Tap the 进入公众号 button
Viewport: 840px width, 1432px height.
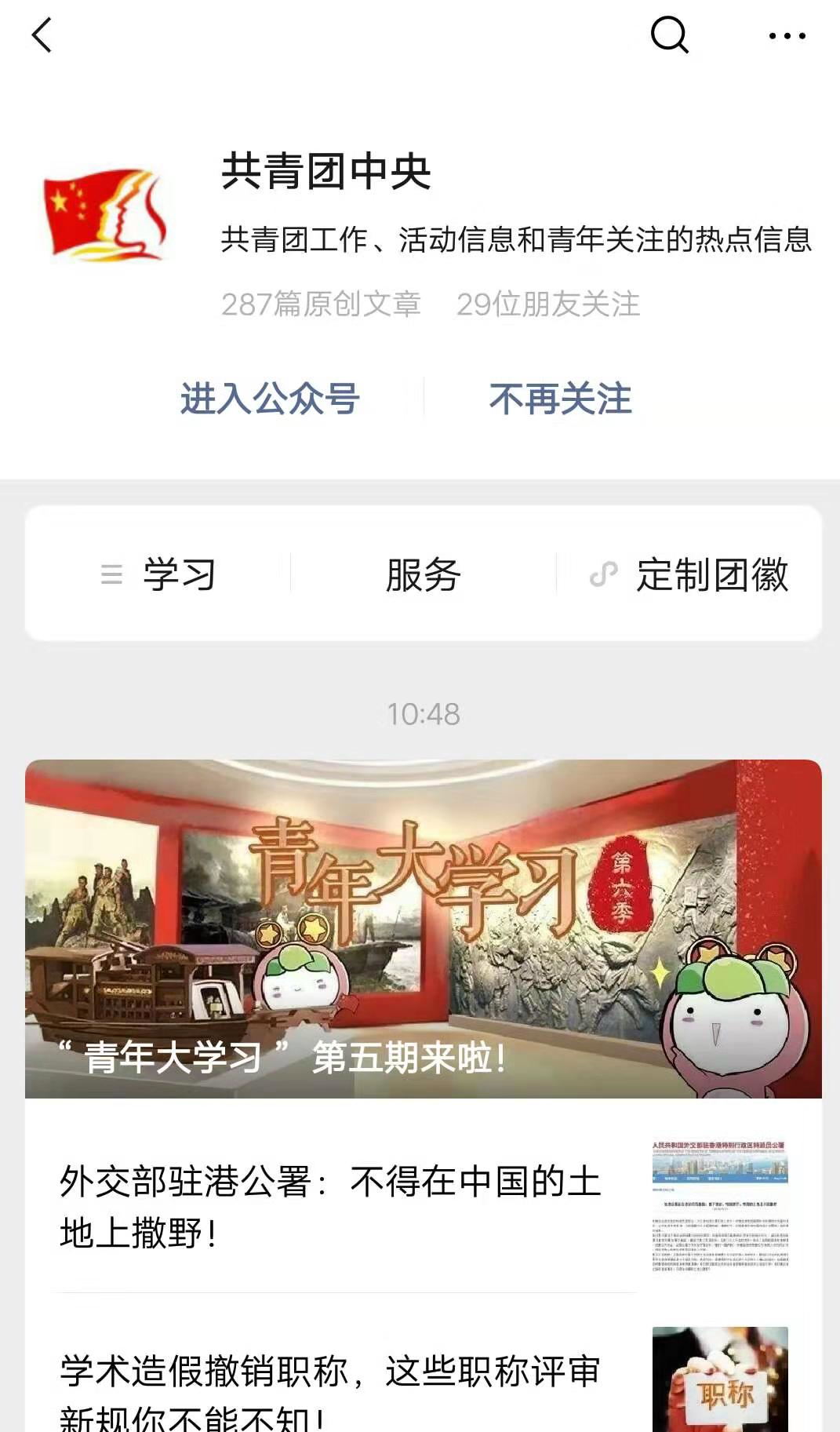(x=270, y=399)
